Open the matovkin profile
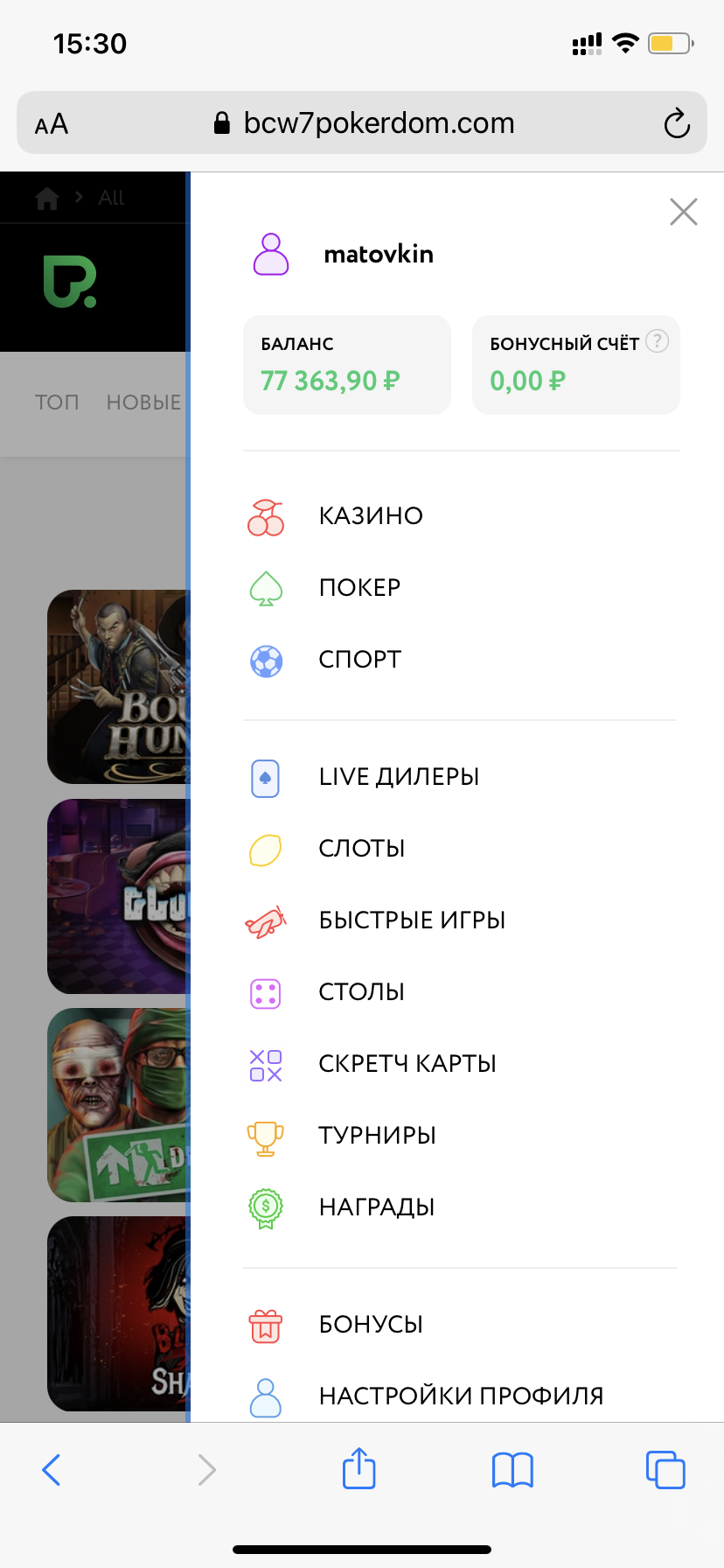The width and height of the screenshot is (724, 1568). (378, 255)
